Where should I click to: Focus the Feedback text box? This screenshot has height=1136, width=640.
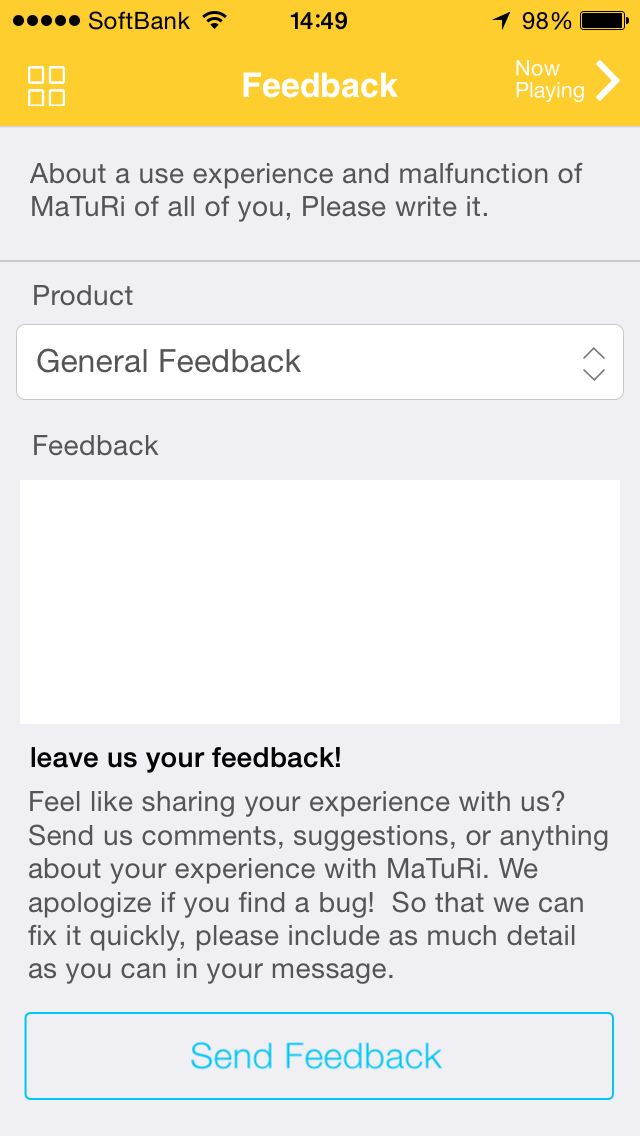click(x=320, y=602)
